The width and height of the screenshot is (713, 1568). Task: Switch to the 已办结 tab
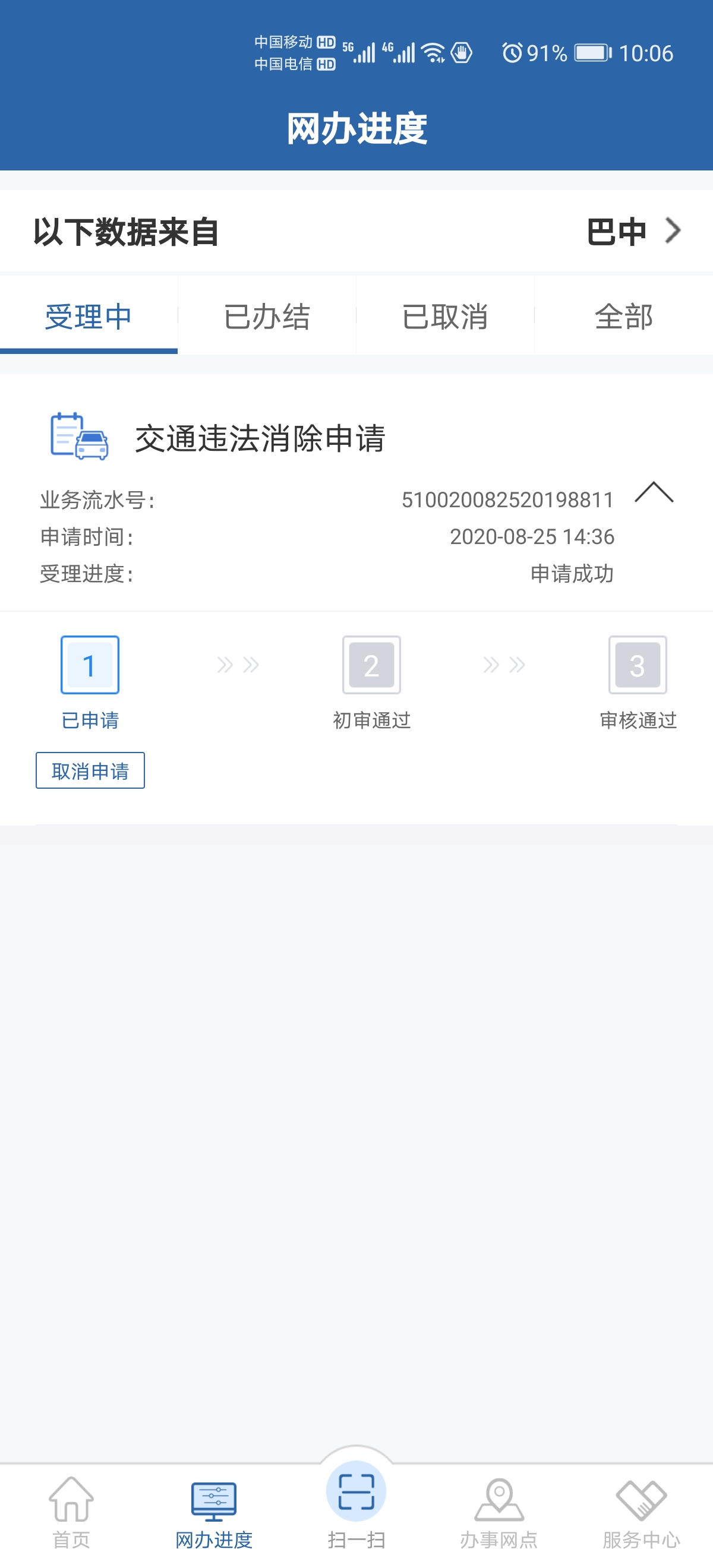(x=267, y=317)
